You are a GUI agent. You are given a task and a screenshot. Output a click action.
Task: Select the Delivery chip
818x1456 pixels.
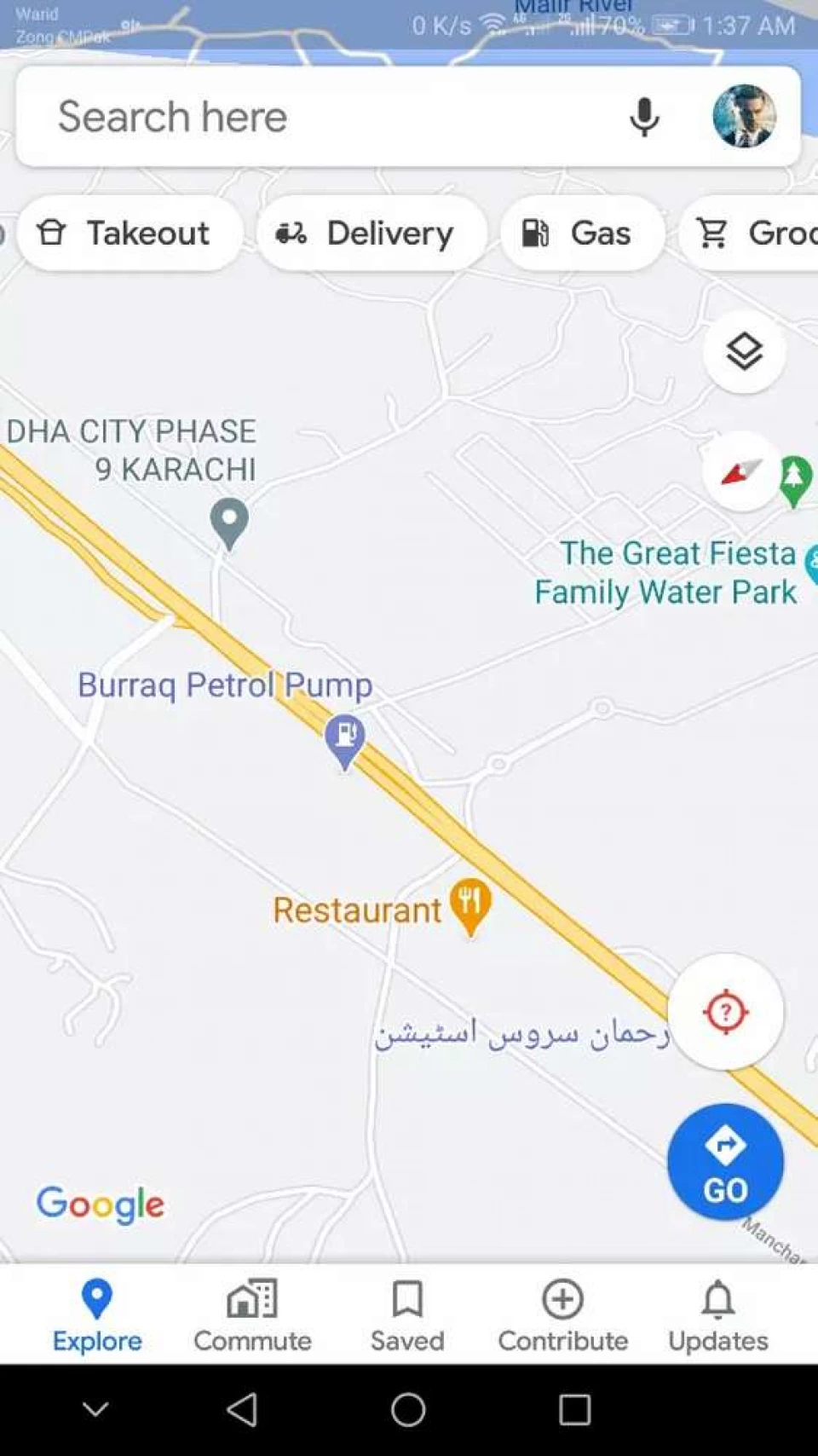coord(372,233)
